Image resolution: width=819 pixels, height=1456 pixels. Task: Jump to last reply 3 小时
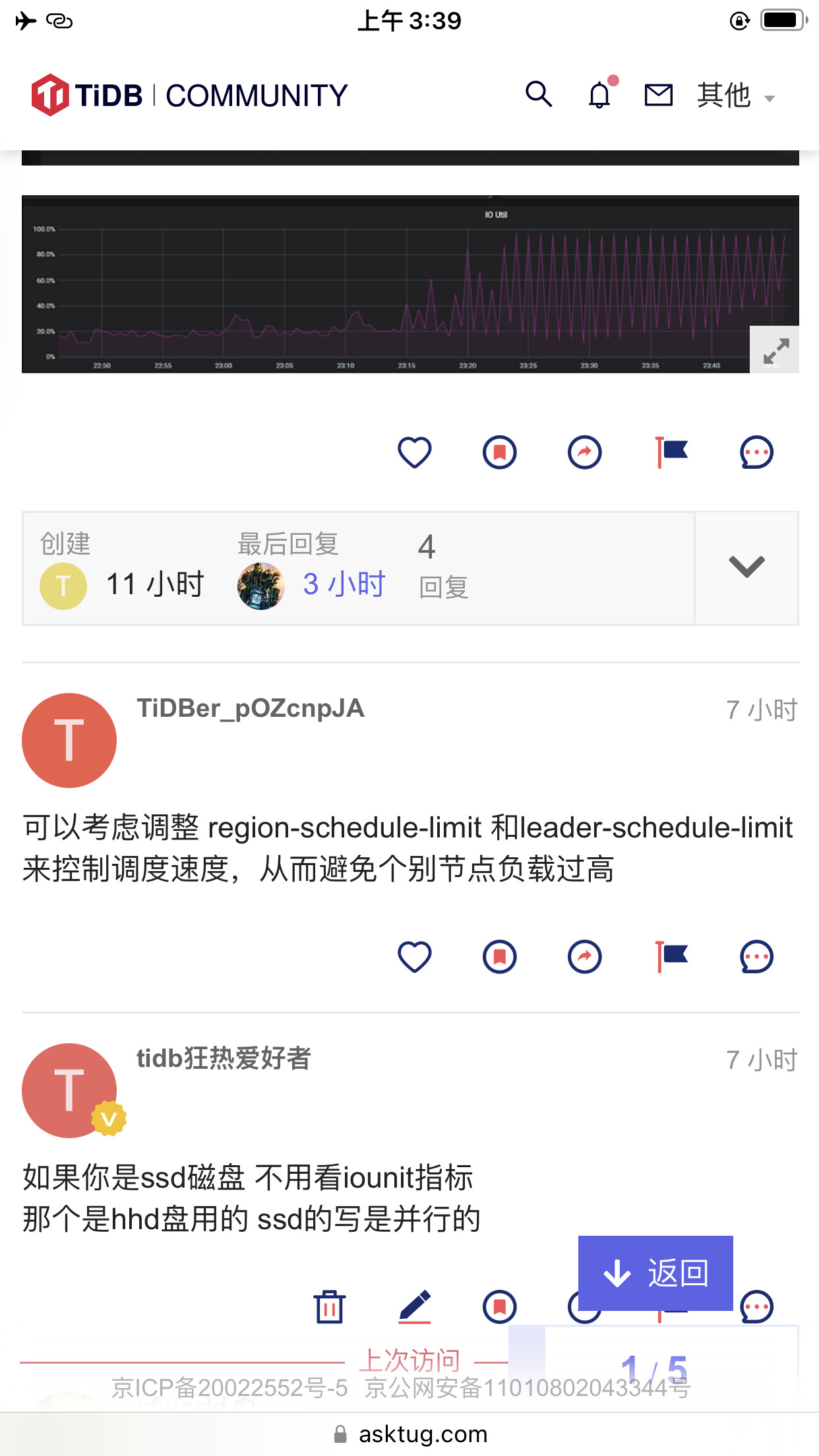click(344, 584)
